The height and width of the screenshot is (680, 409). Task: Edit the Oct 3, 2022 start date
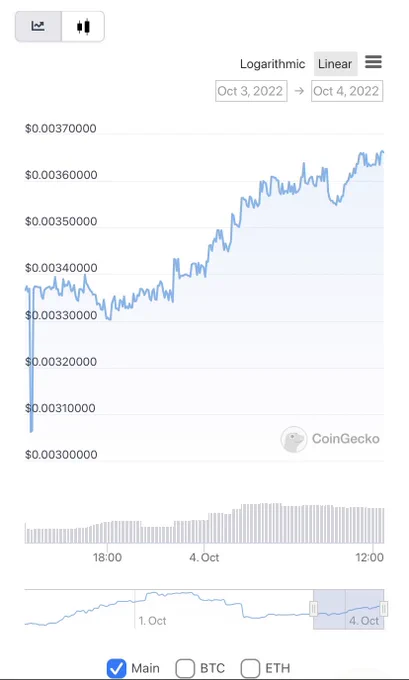point(251,91)
